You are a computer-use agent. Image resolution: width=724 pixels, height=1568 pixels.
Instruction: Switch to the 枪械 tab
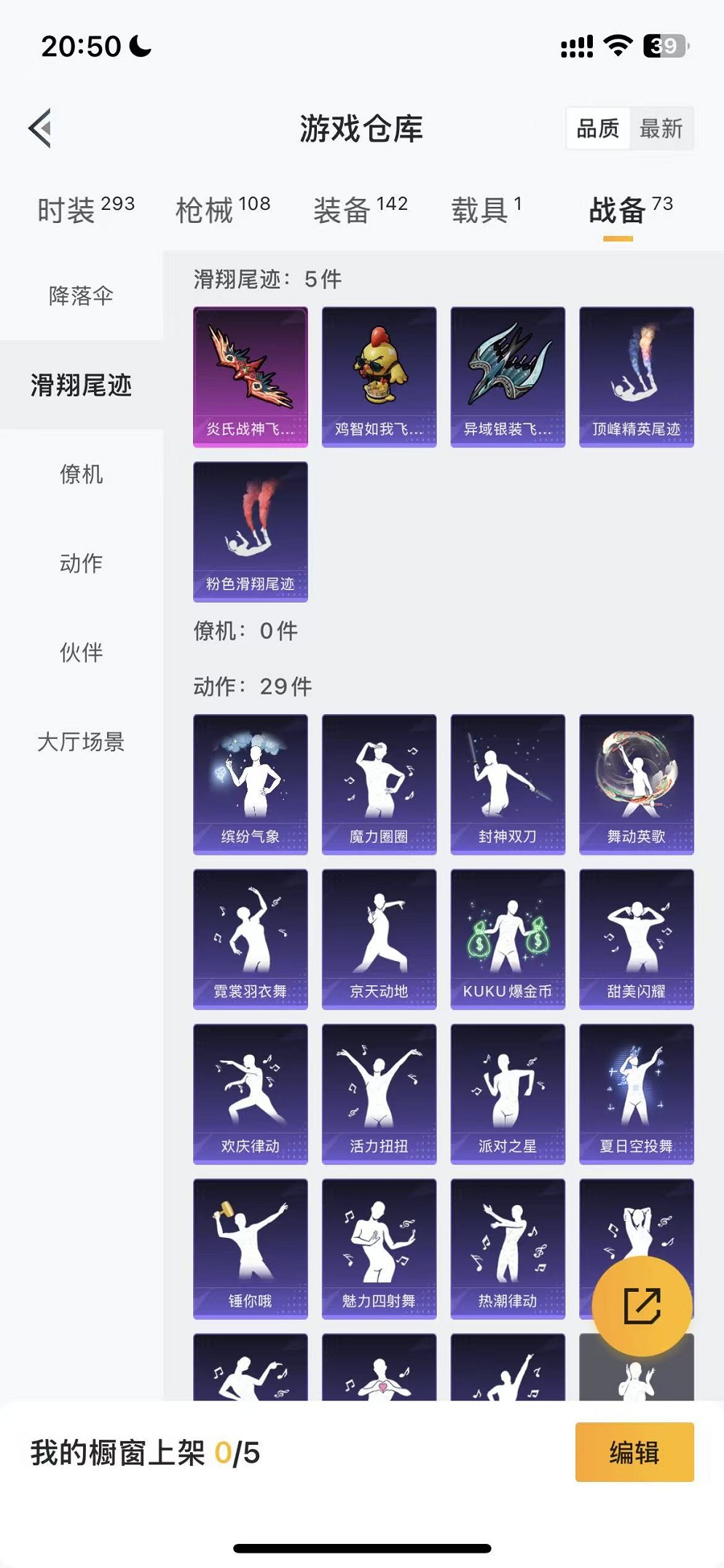click(x=222, y=210)
